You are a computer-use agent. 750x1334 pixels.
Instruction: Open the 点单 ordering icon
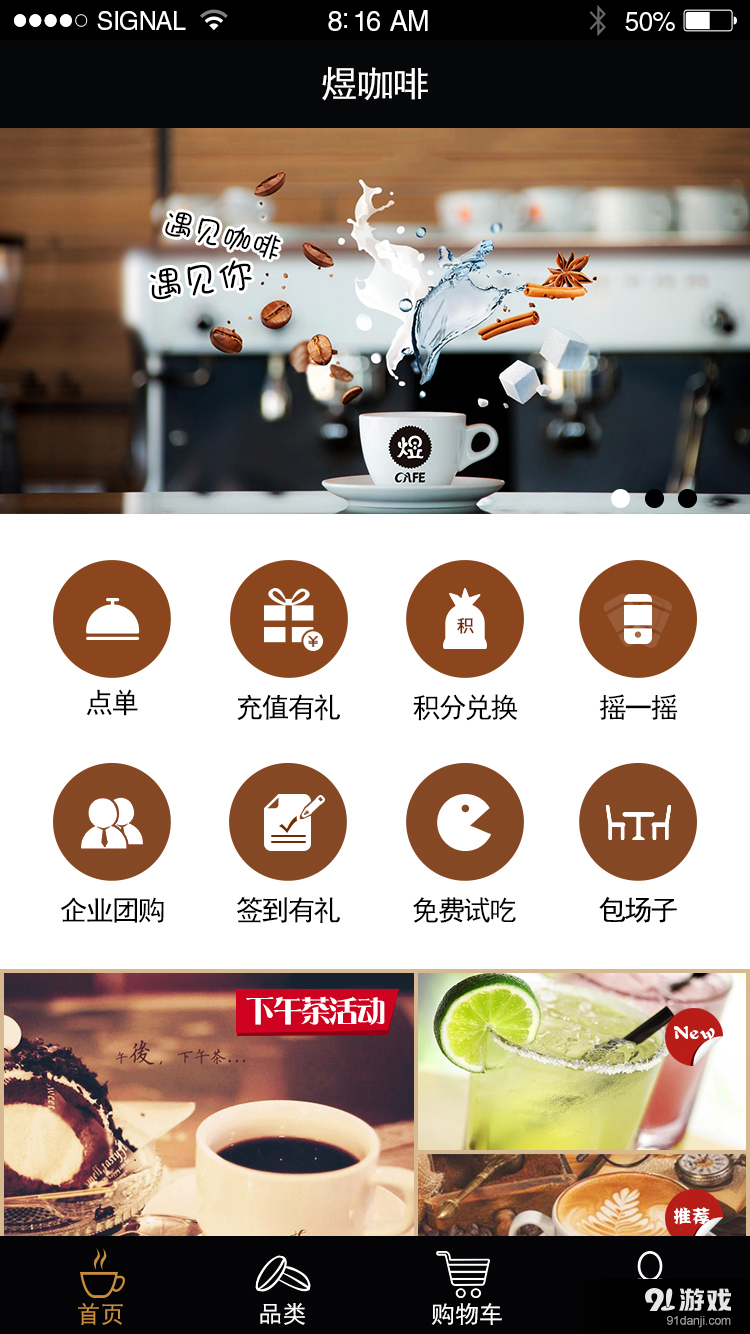click(x=112, y=618)
